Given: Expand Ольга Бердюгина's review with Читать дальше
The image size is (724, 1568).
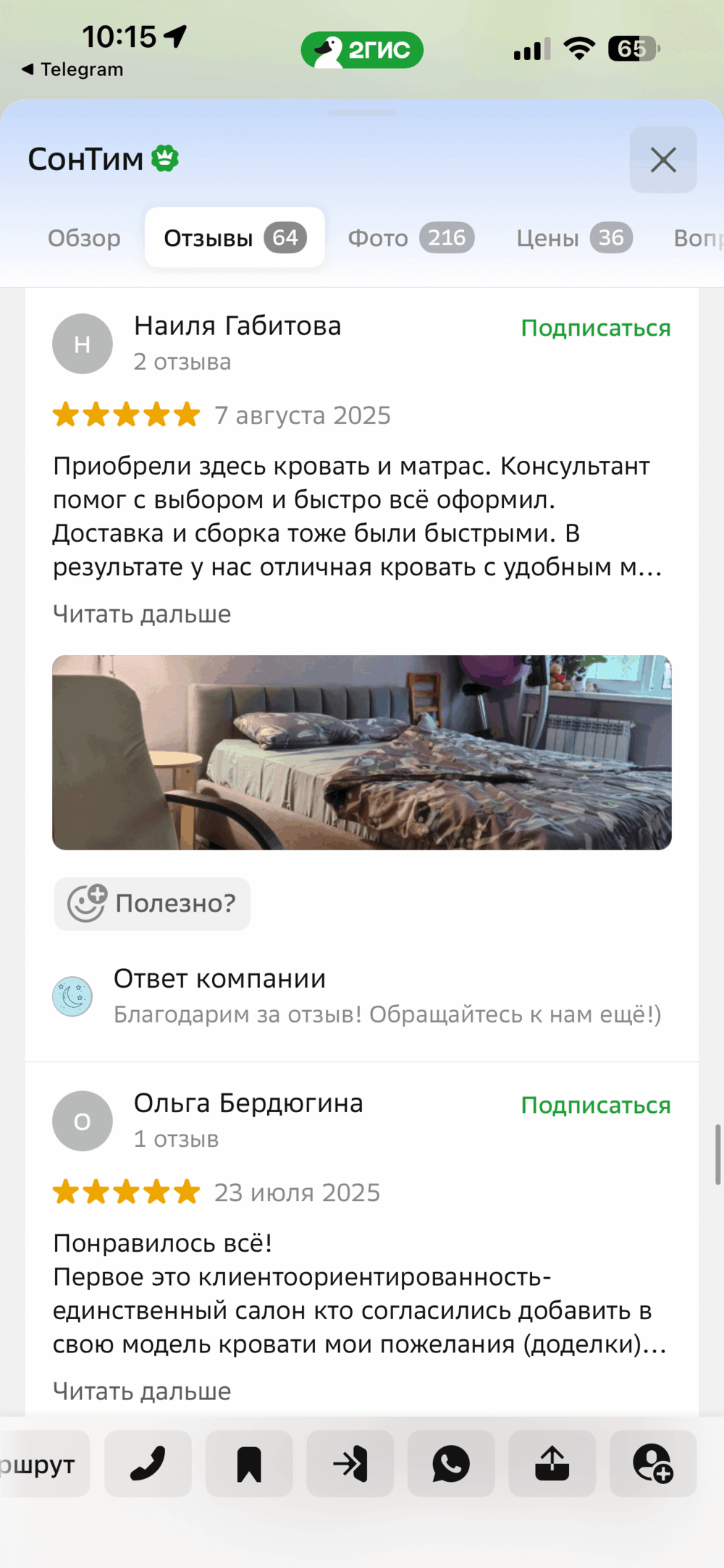Looking at the screenshot, I should (142, 1391).
